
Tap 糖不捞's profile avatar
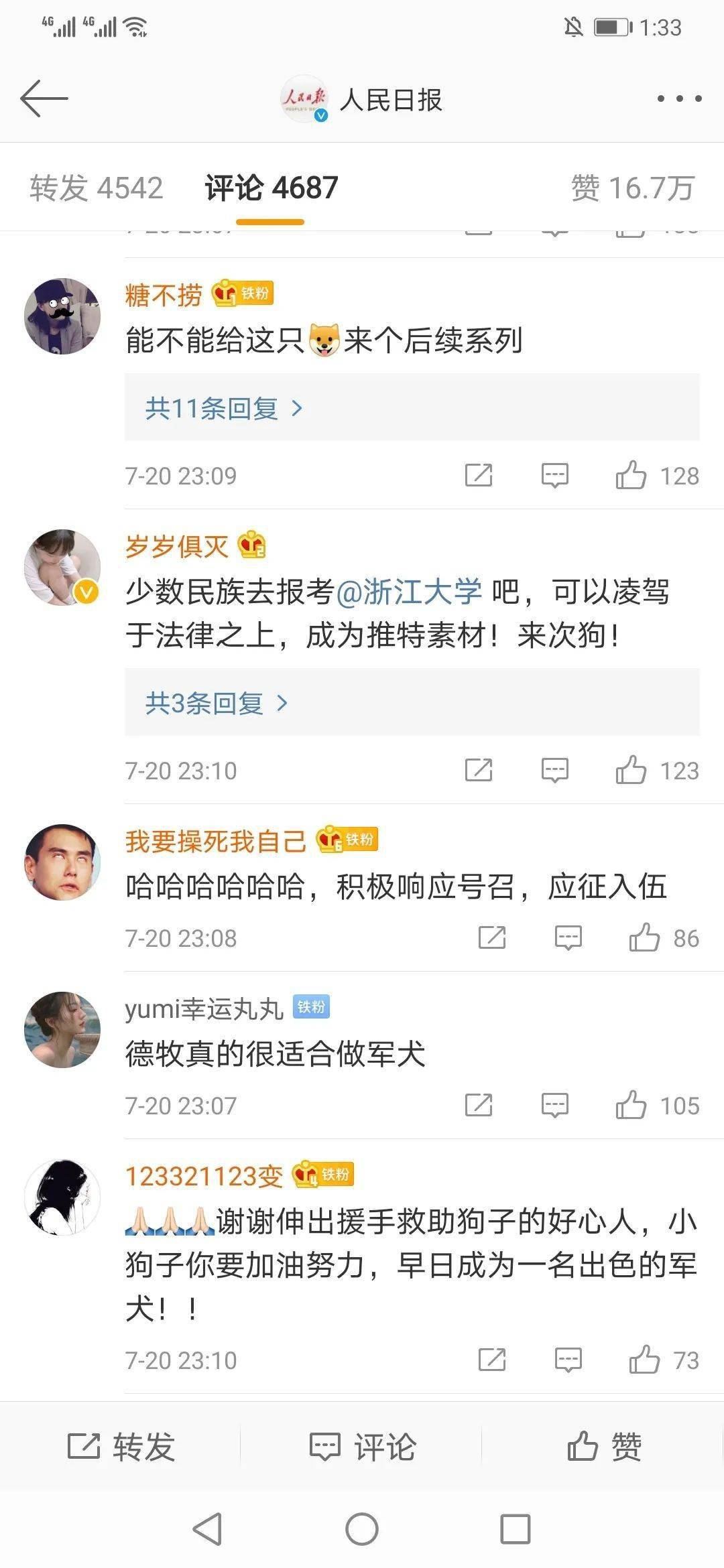click(x=62, y=315)
